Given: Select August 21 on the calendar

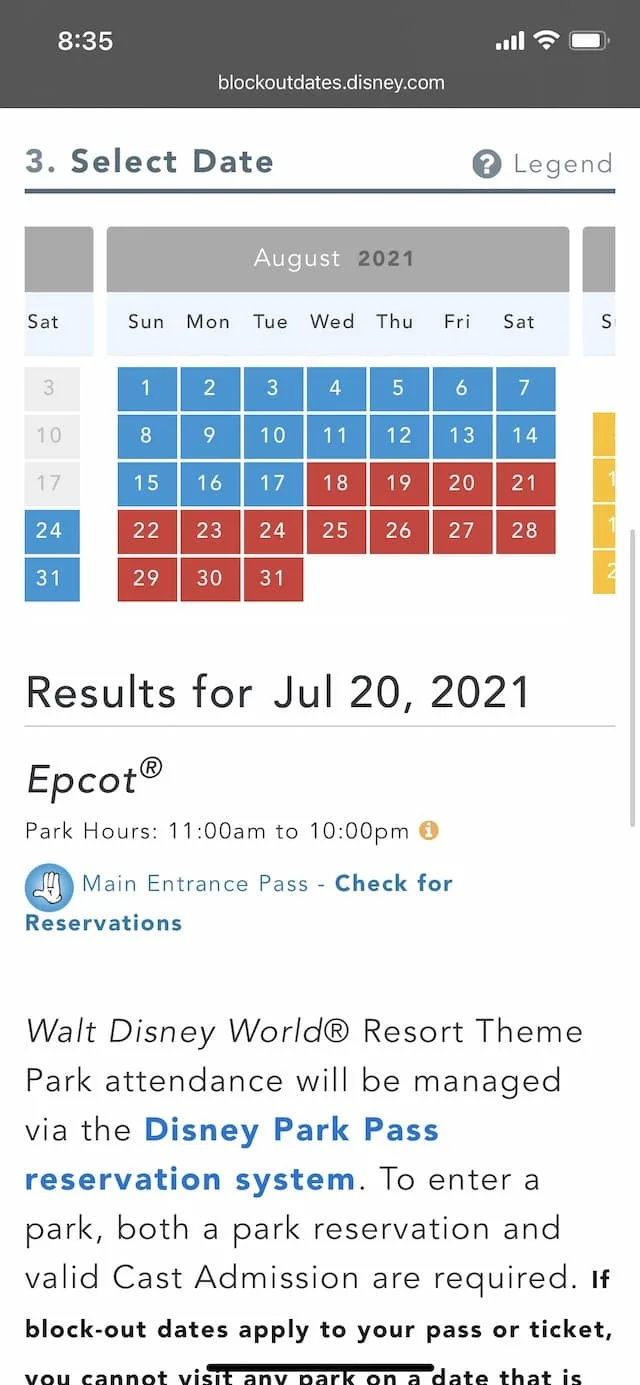Looking at the screenshot, I should pyautogui.click(x=524, y=483).
